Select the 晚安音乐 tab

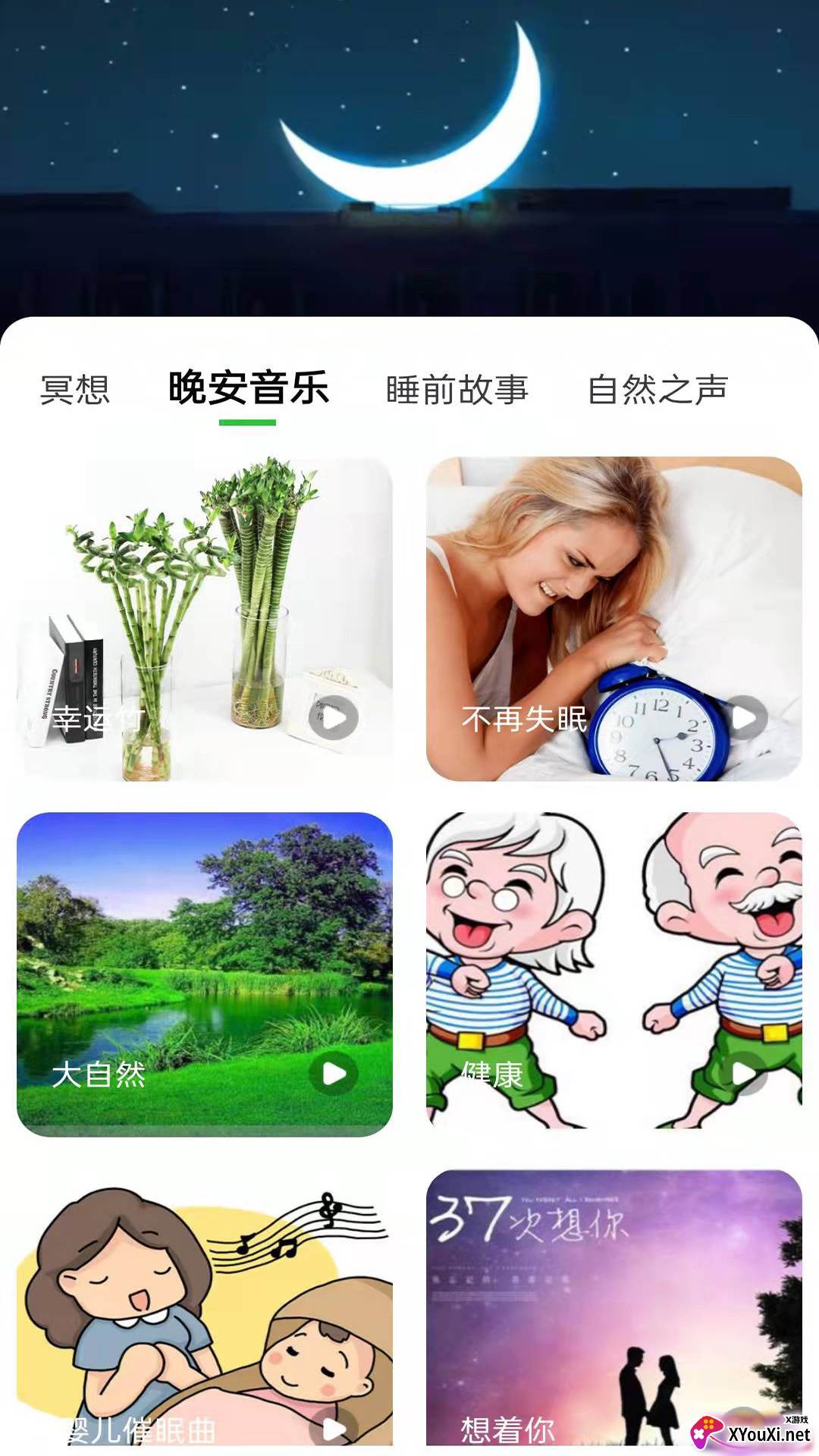click(x=248, y=388)
